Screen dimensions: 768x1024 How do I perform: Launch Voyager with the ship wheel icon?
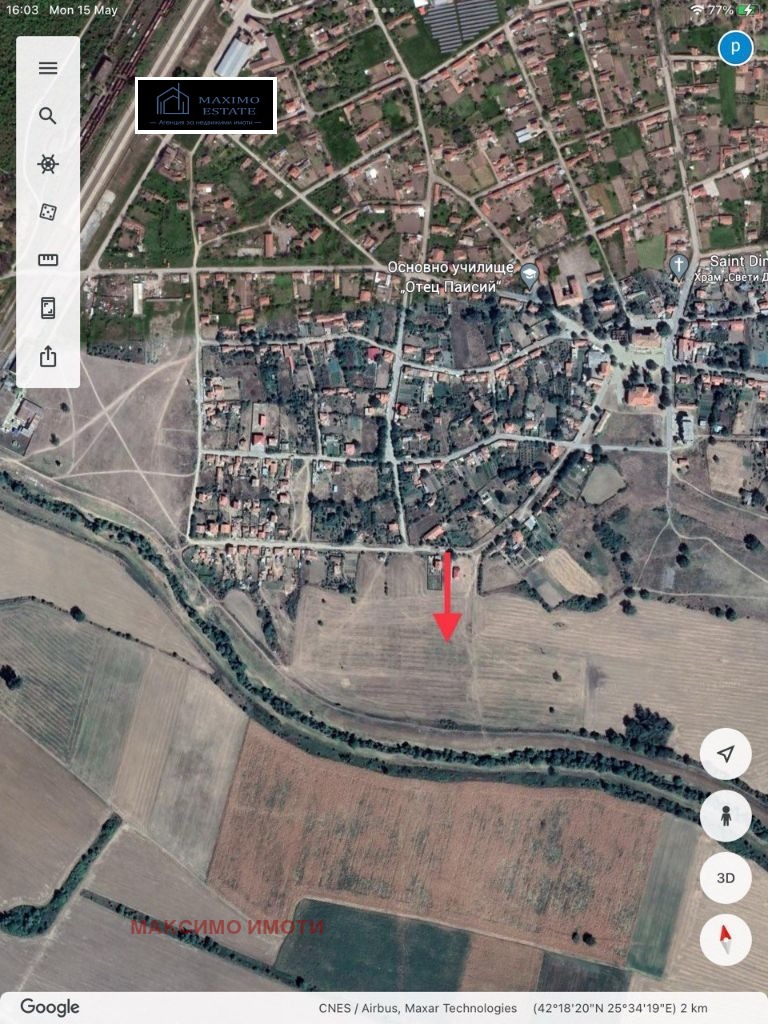[x=48, y=164]
